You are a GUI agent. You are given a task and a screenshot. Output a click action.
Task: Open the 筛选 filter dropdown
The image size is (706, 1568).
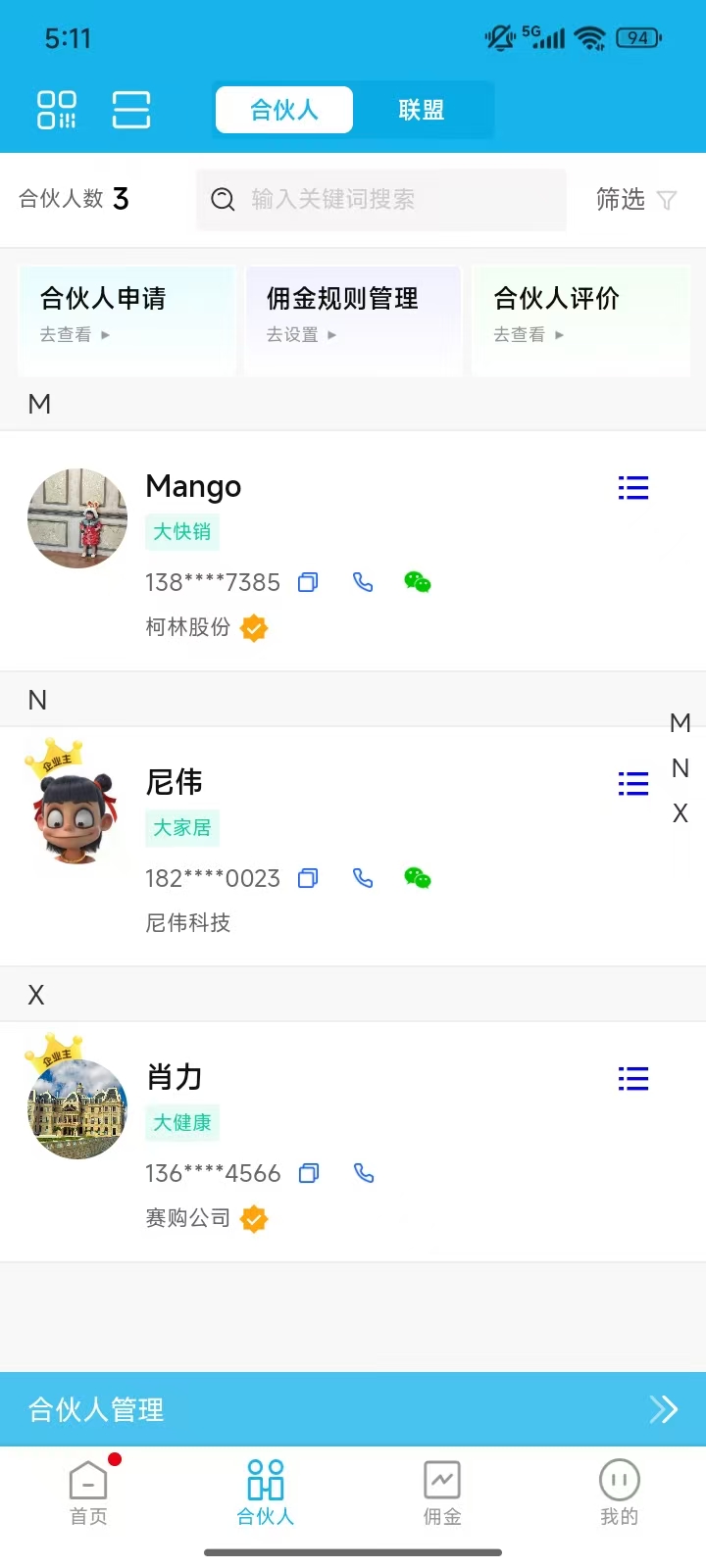point(634,199)
